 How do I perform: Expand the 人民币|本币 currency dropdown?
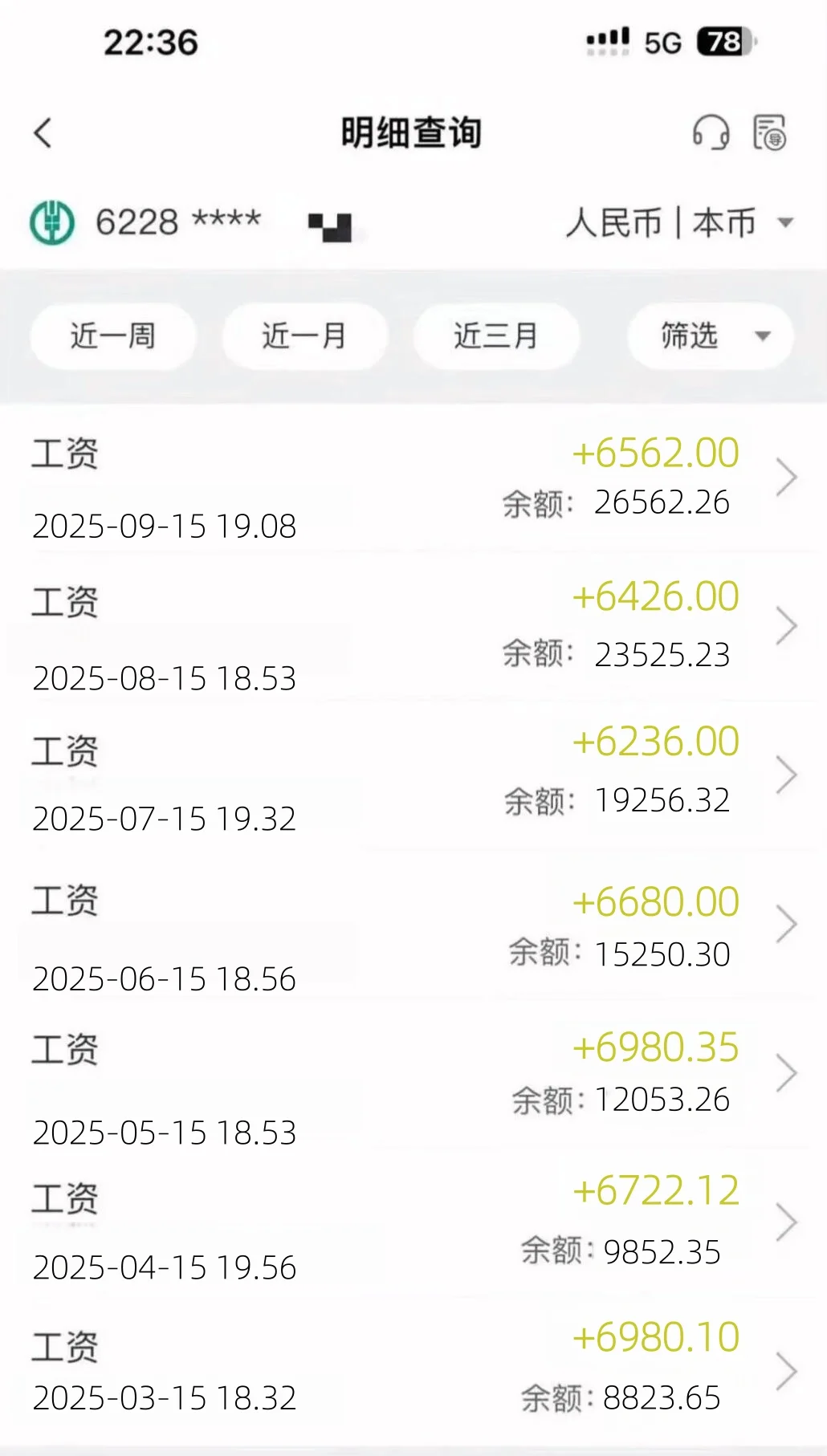tap(679, 222)
